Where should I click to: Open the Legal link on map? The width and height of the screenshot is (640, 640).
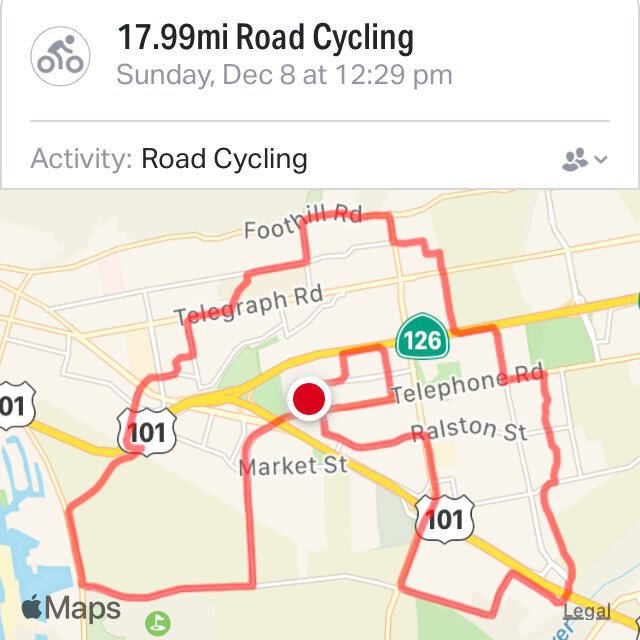587,611
